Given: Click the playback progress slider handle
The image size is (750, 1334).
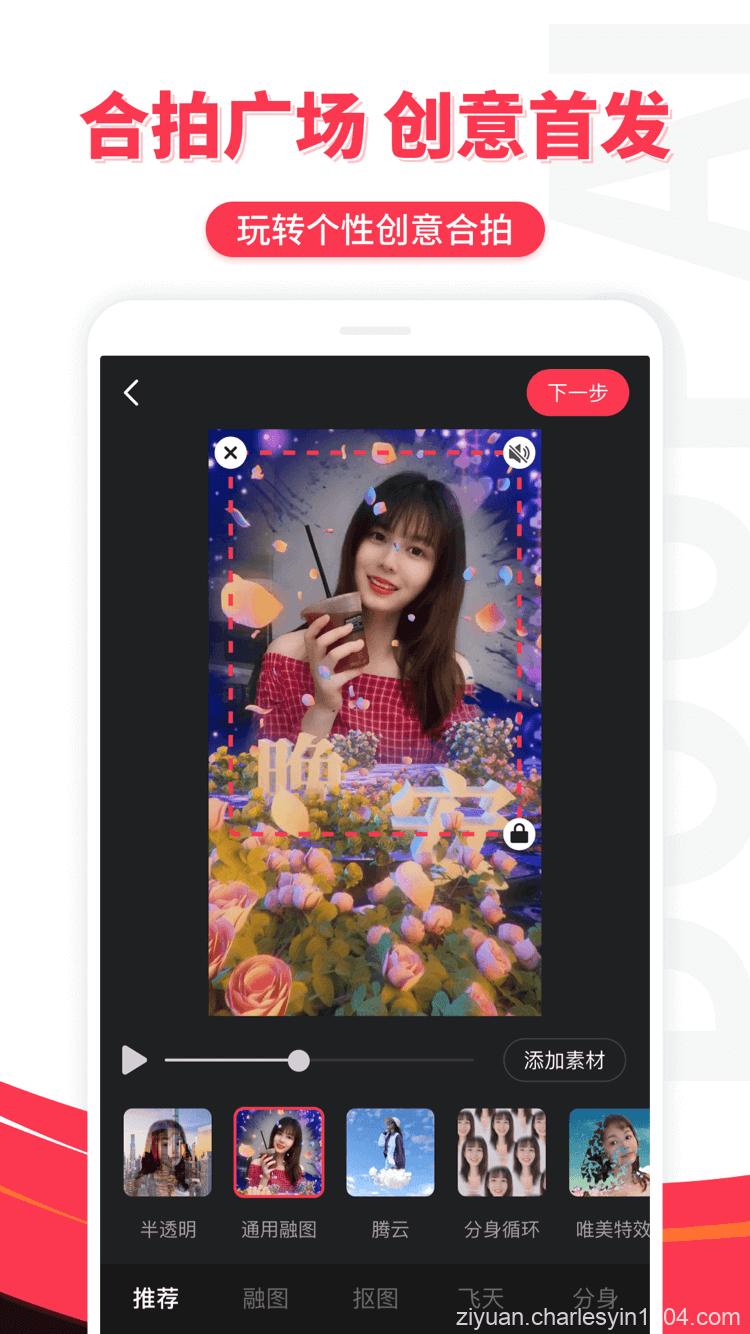Looking at the screenshot, I should point(298,1061).
